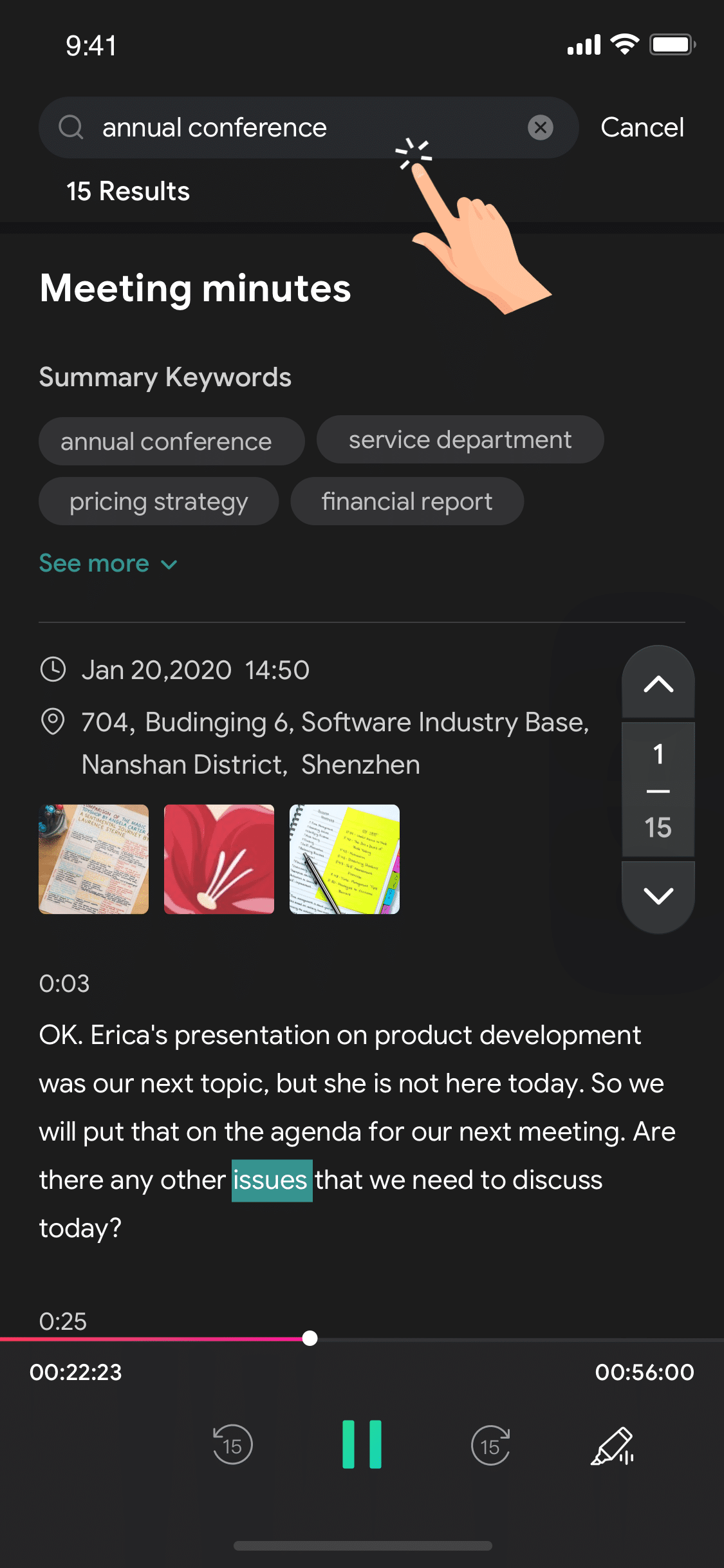Open the annotated book page photo
The image size is (724, 1568).
[x=94, y=859]
